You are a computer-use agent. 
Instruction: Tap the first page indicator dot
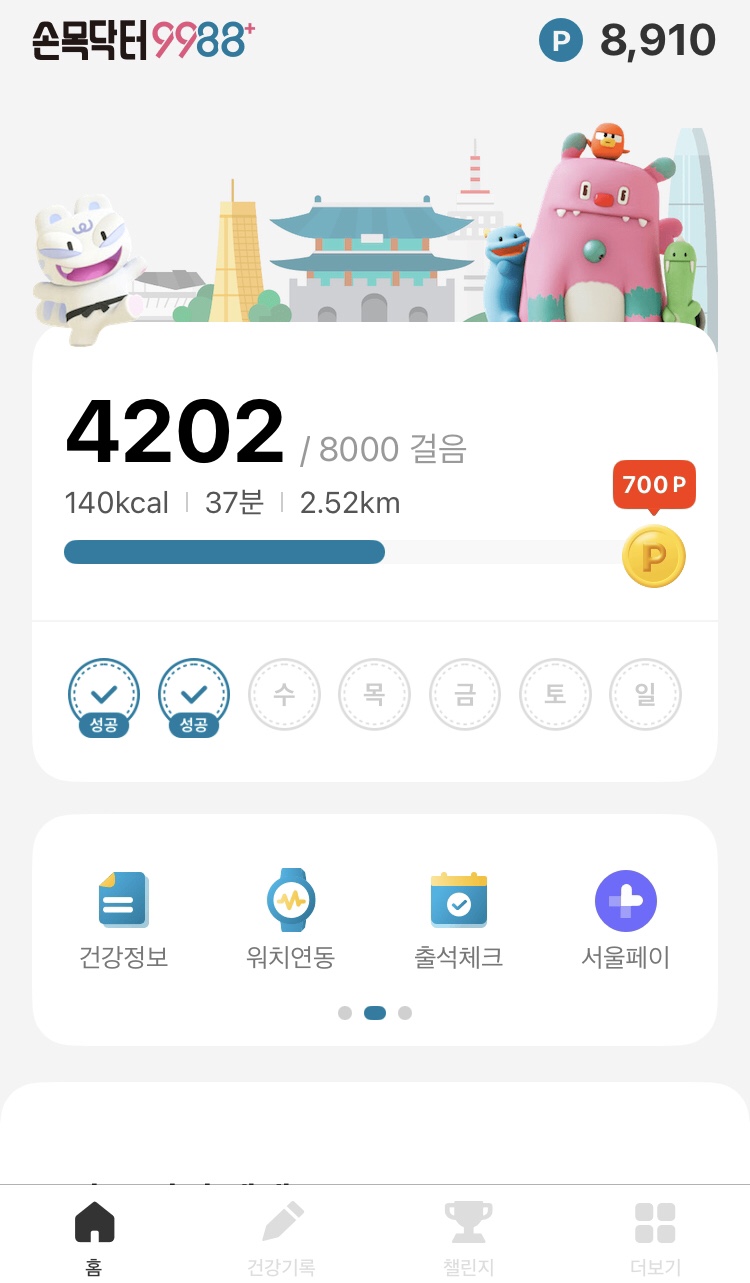pyautogui.click(x=345, y=1013)
